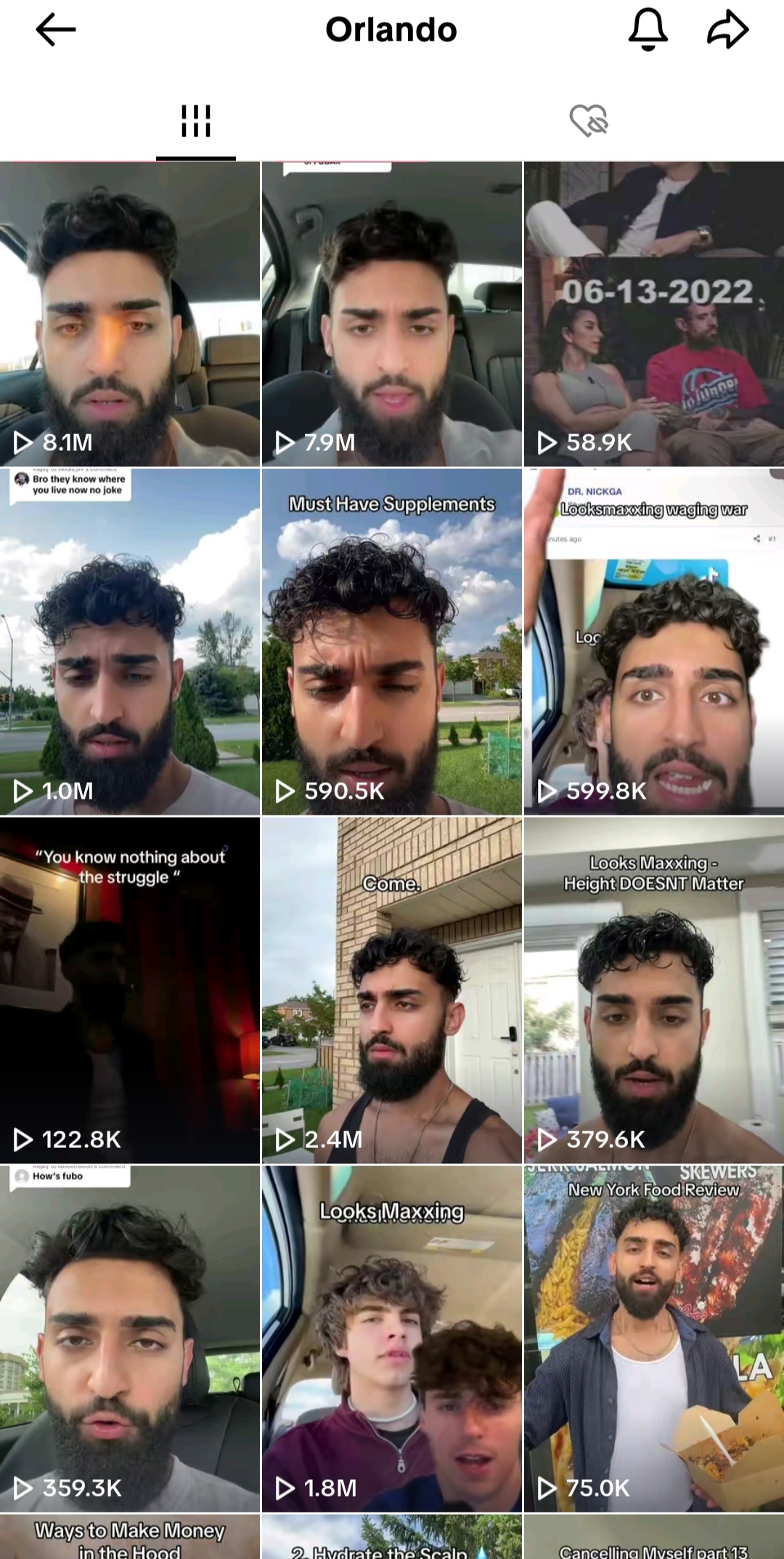Switch to the hidden liked videos tab

point(589,121)
